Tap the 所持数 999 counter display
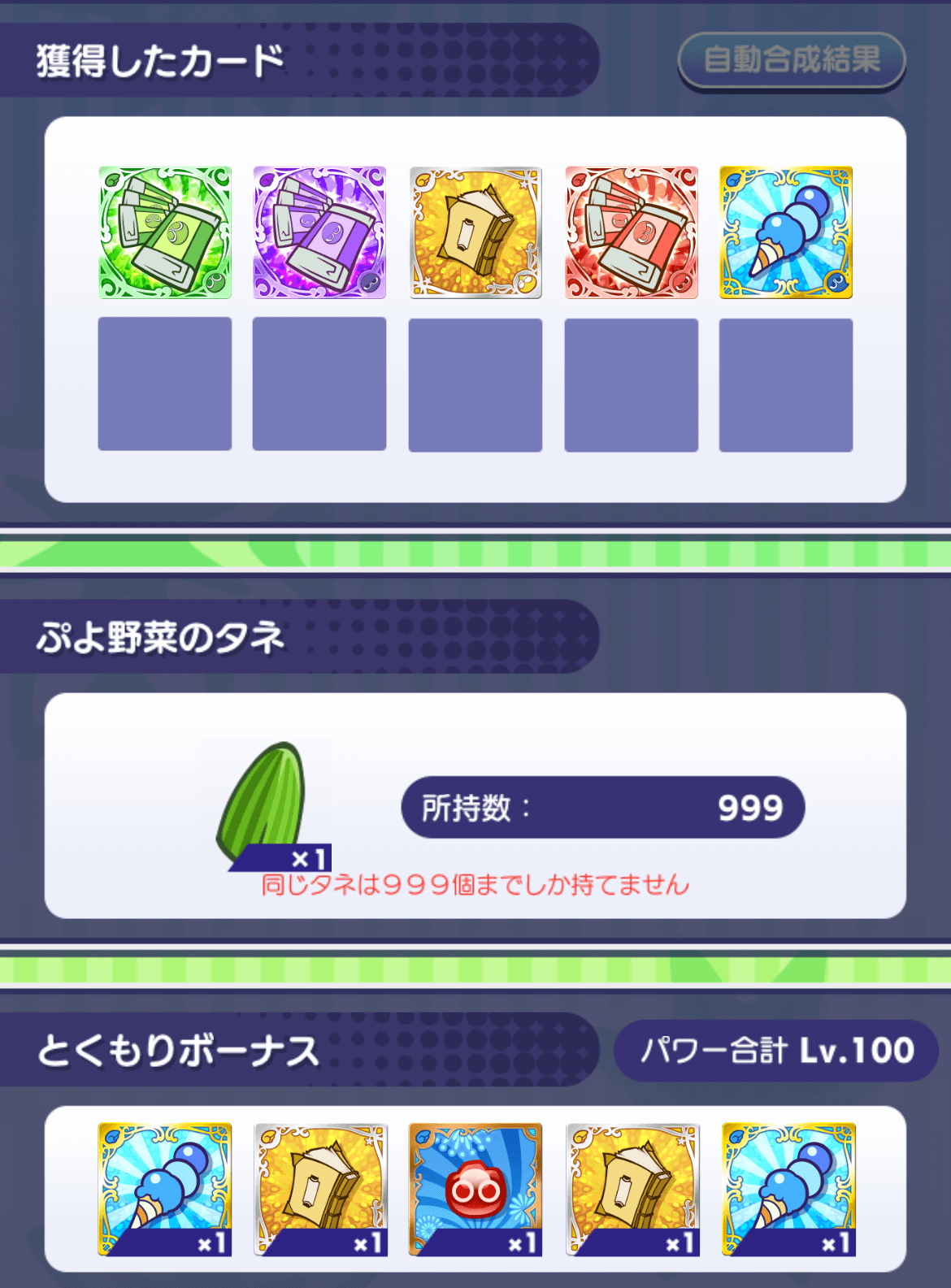Image resolution: width=951 pixels, height=1288 pixels. [x=601, y=807]
